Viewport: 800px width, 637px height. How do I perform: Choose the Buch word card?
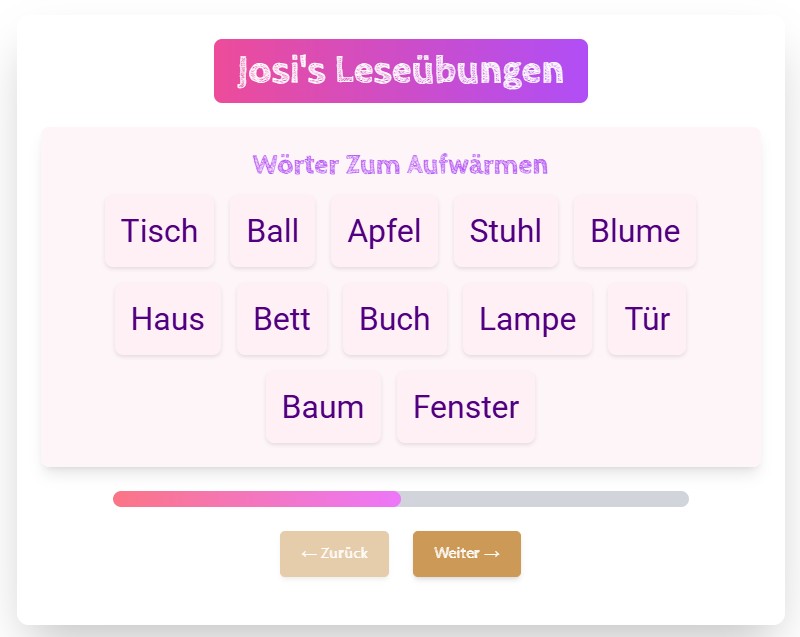tap(394, 319)
